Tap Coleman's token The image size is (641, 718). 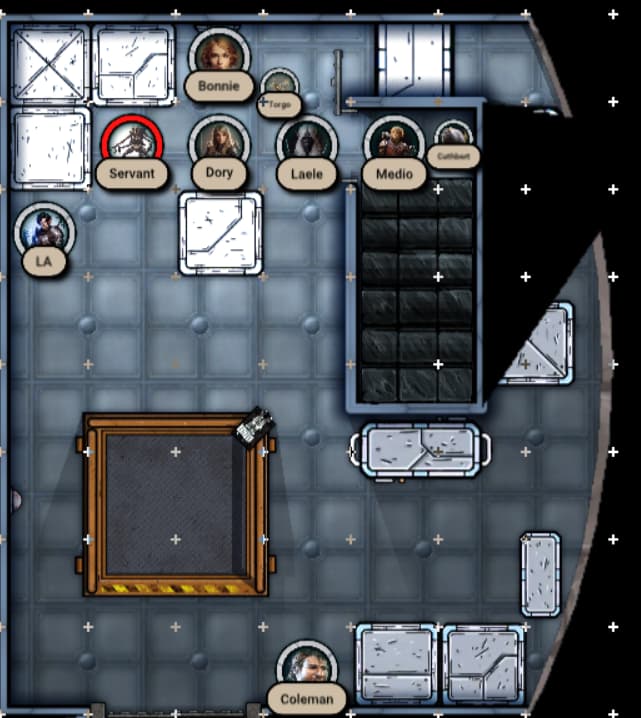point(306,669)
